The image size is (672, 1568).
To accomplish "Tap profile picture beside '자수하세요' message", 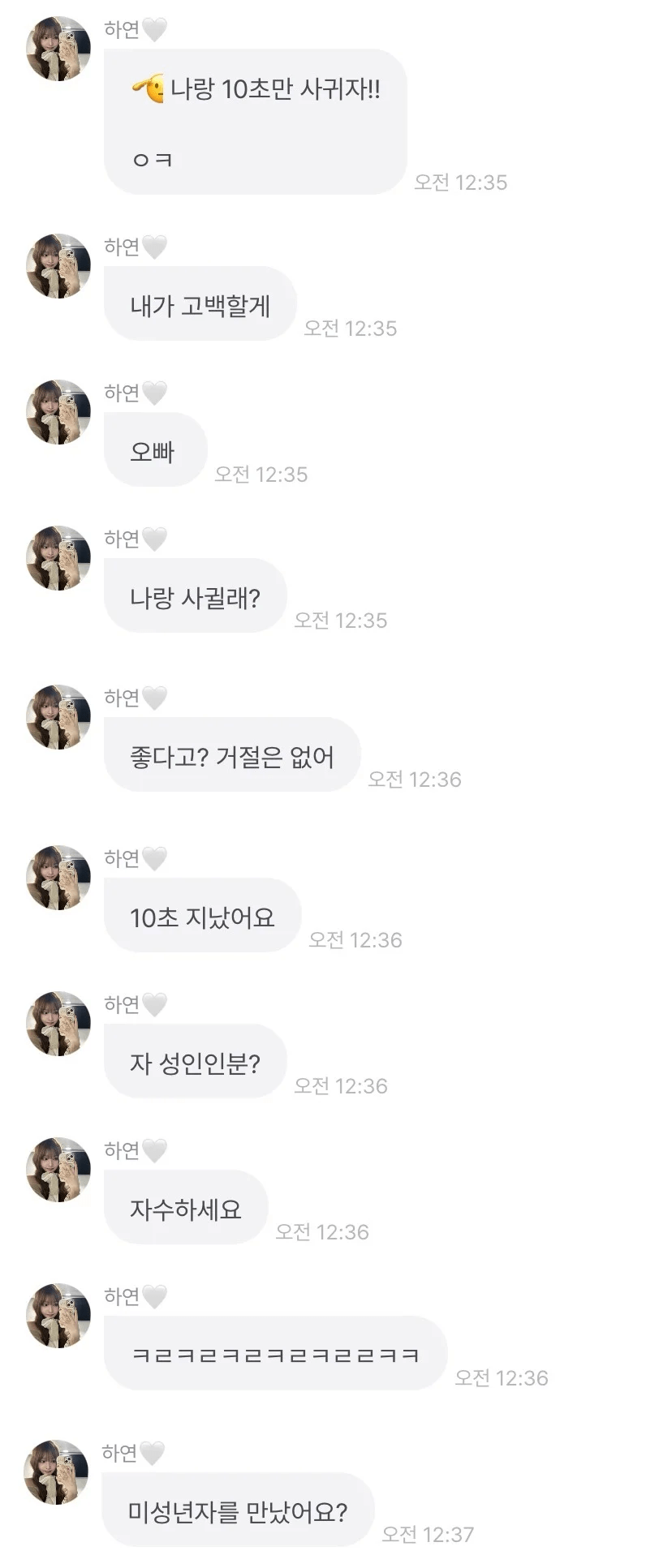I will pyautogui.click(x=58, y=1170).
